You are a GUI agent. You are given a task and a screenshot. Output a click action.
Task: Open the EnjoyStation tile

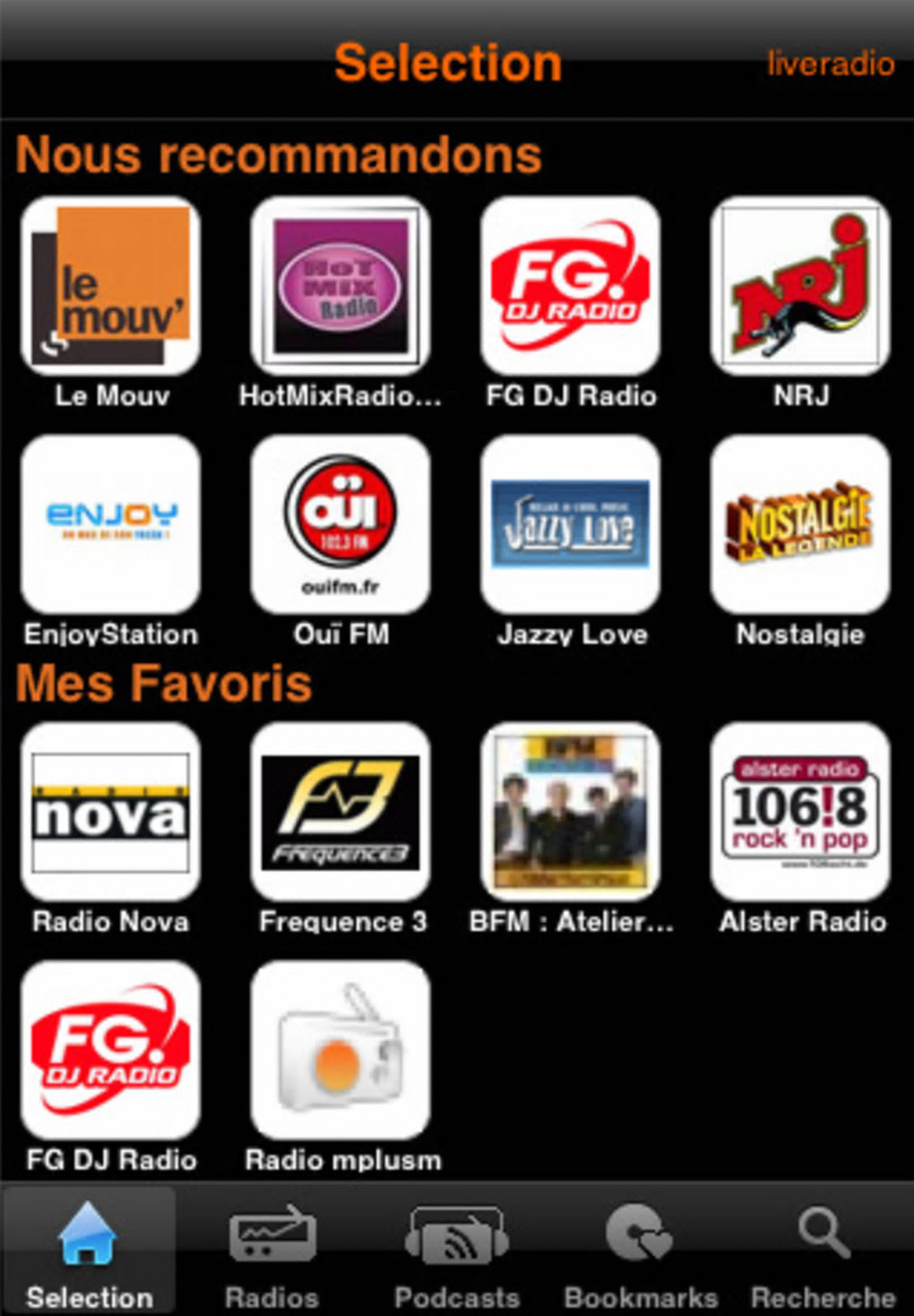click(110, 524)
